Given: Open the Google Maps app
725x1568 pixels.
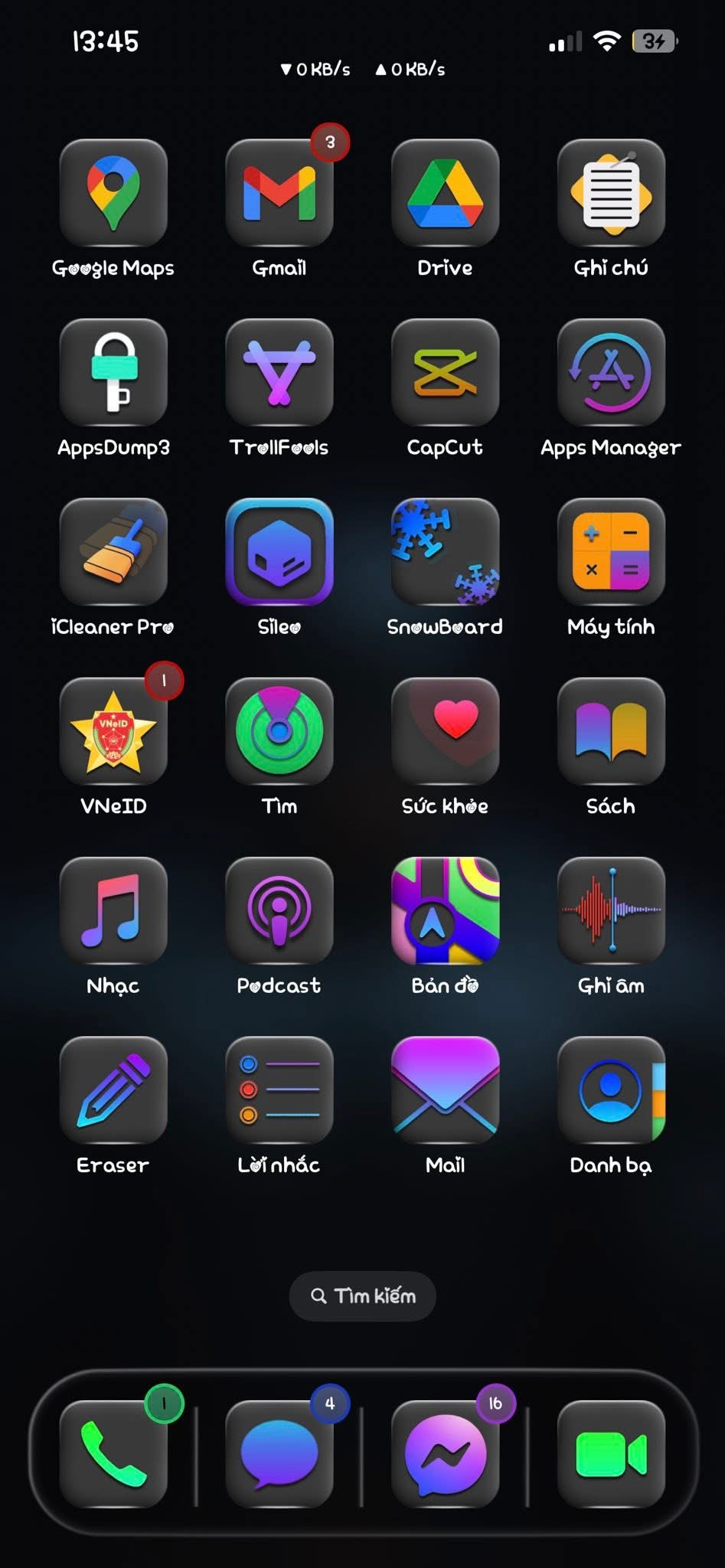Looking at the screenshot, I should (113, 193).
